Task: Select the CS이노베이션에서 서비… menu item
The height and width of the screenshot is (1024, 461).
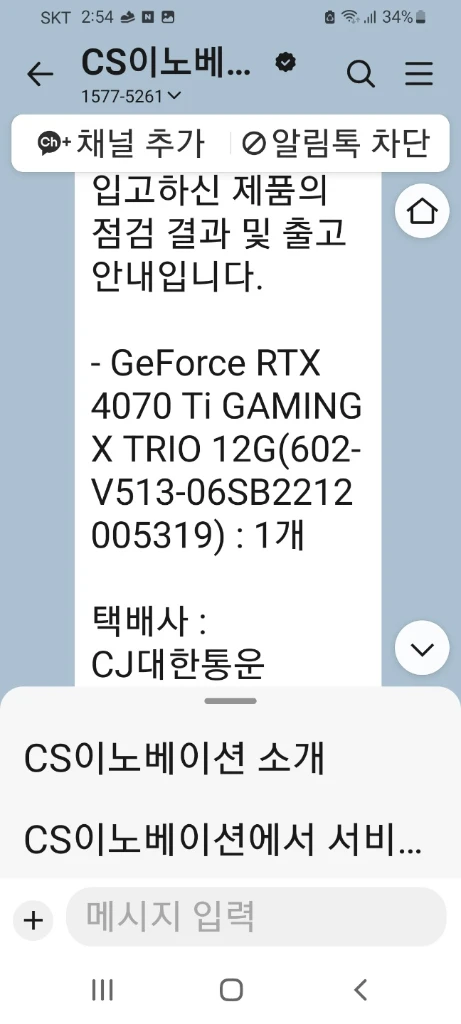Action: pyautogui.click(x=223, y=840)
